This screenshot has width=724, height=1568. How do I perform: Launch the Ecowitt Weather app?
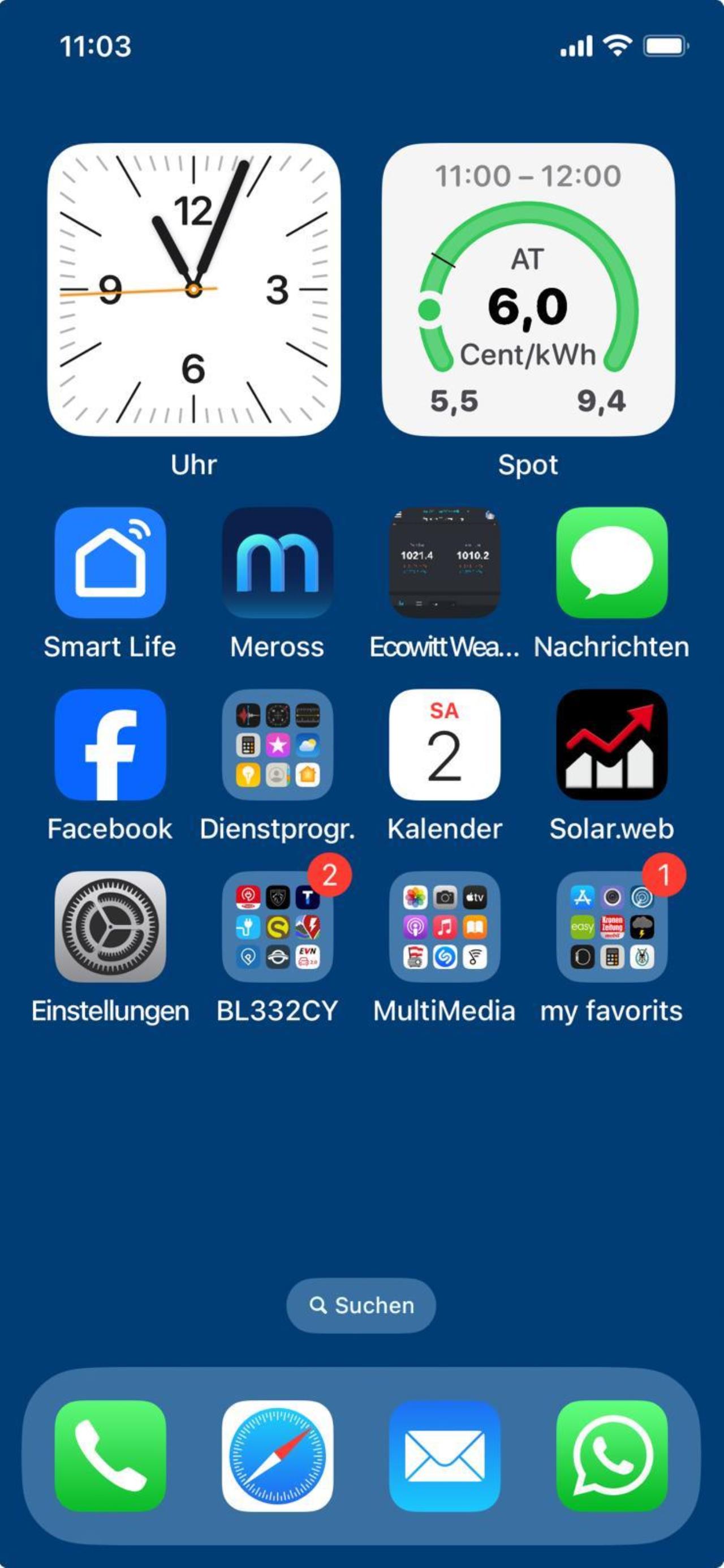(445, 562)
